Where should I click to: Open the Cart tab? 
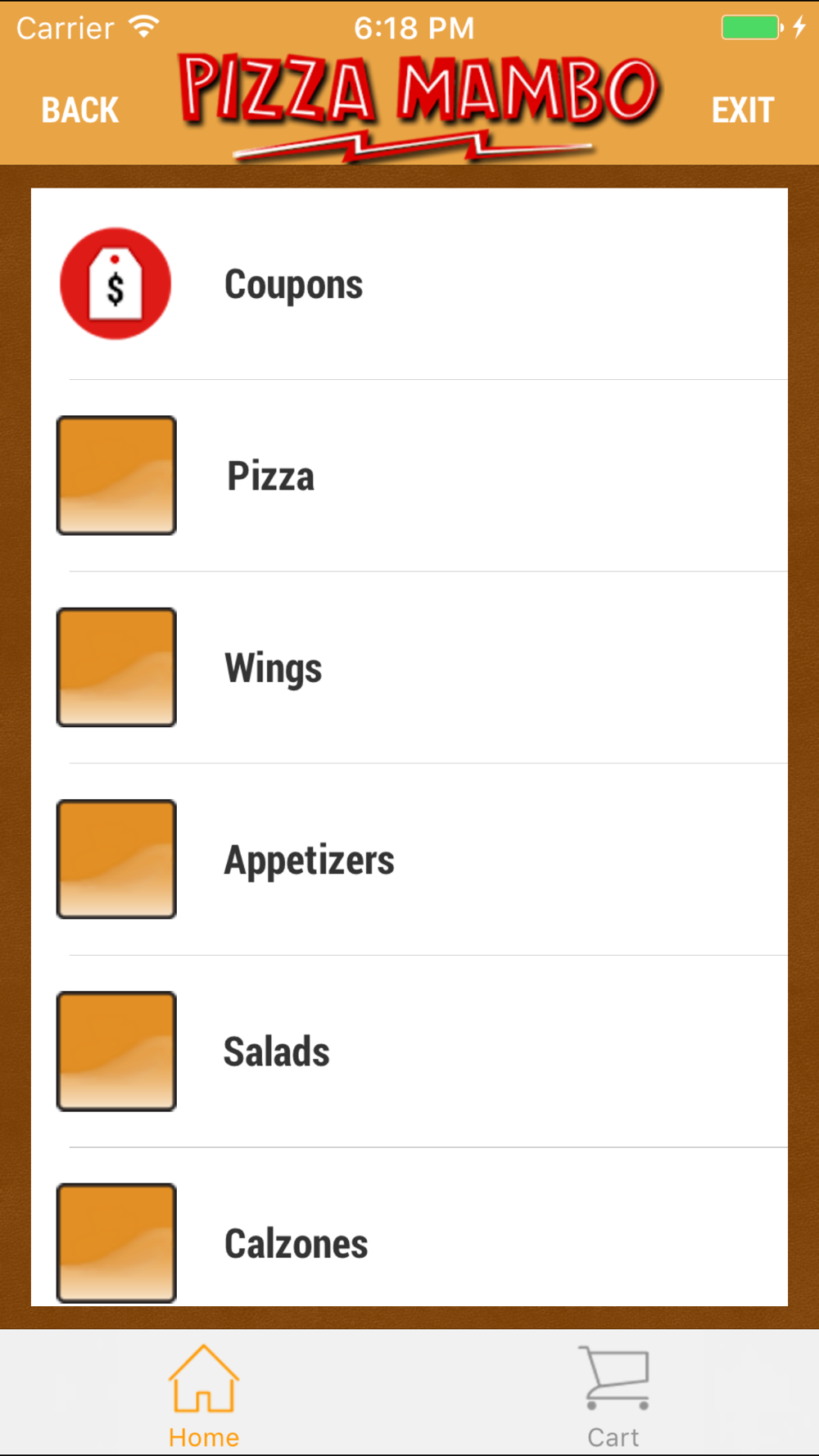613,1395
